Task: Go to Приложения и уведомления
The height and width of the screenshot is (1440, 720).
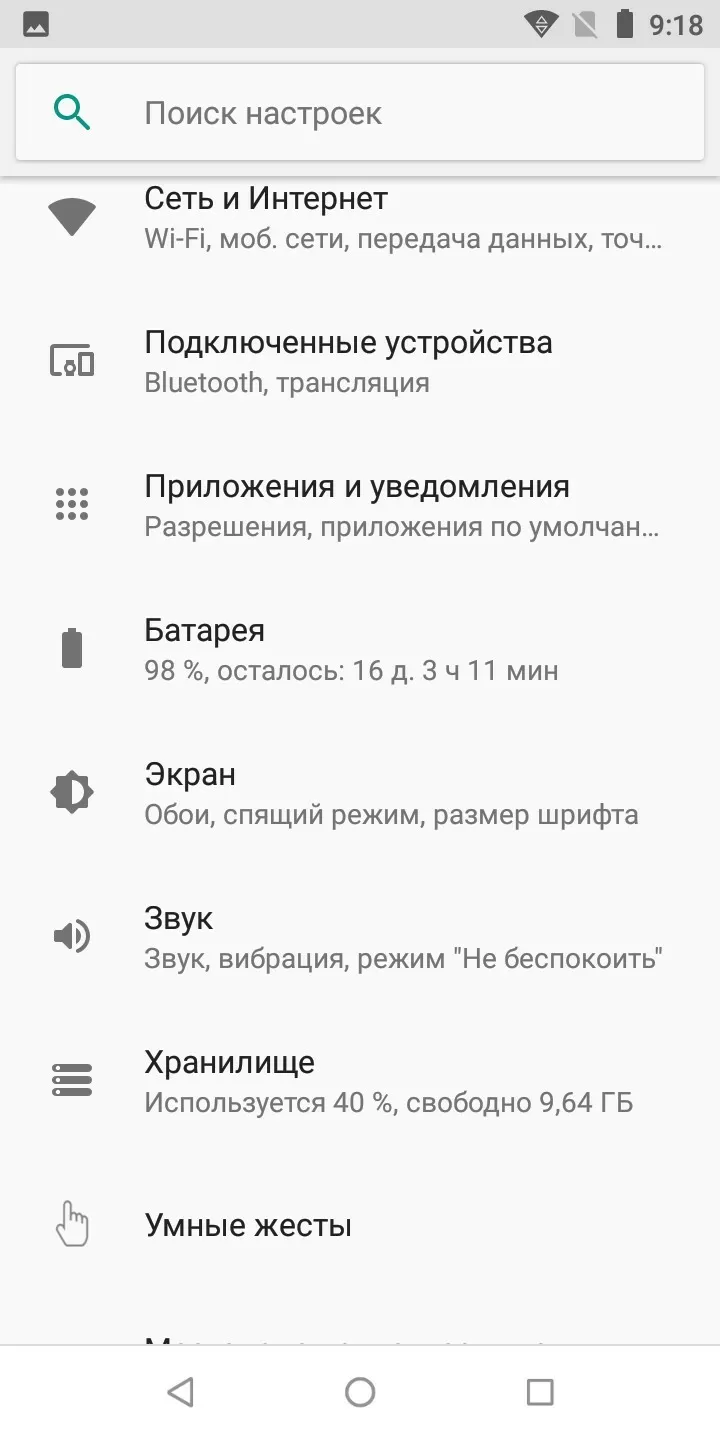Action: [x=360, y=506]
